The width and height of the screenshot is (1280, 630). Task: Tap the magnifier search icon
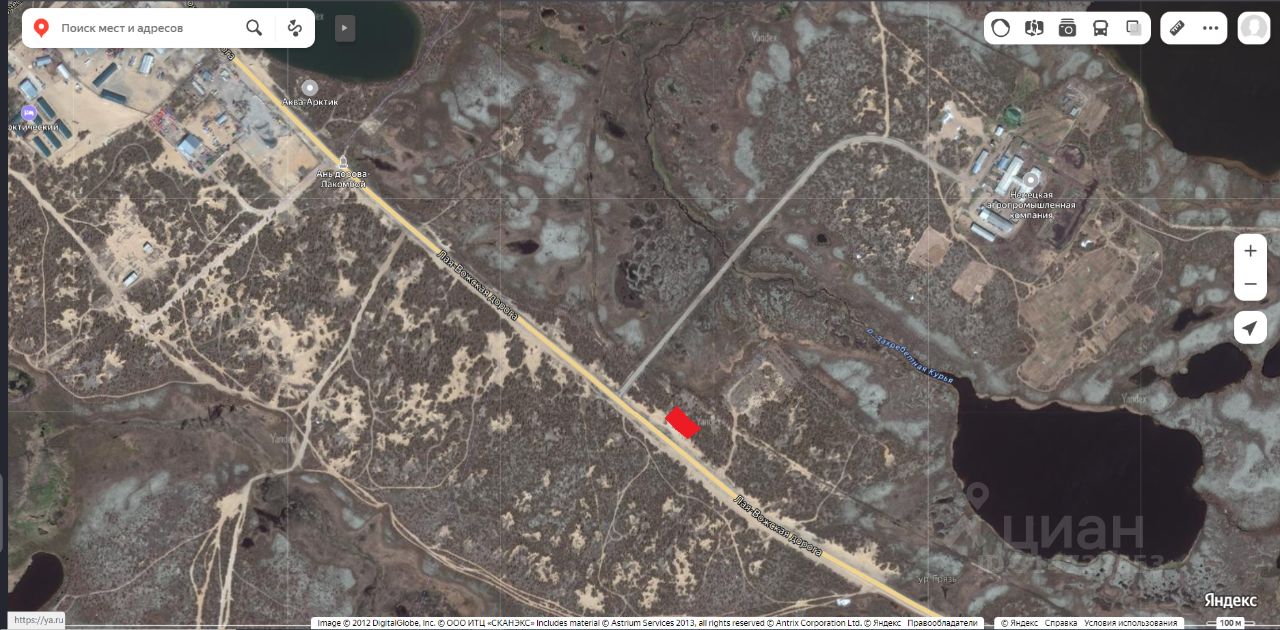tap(254, 28)
